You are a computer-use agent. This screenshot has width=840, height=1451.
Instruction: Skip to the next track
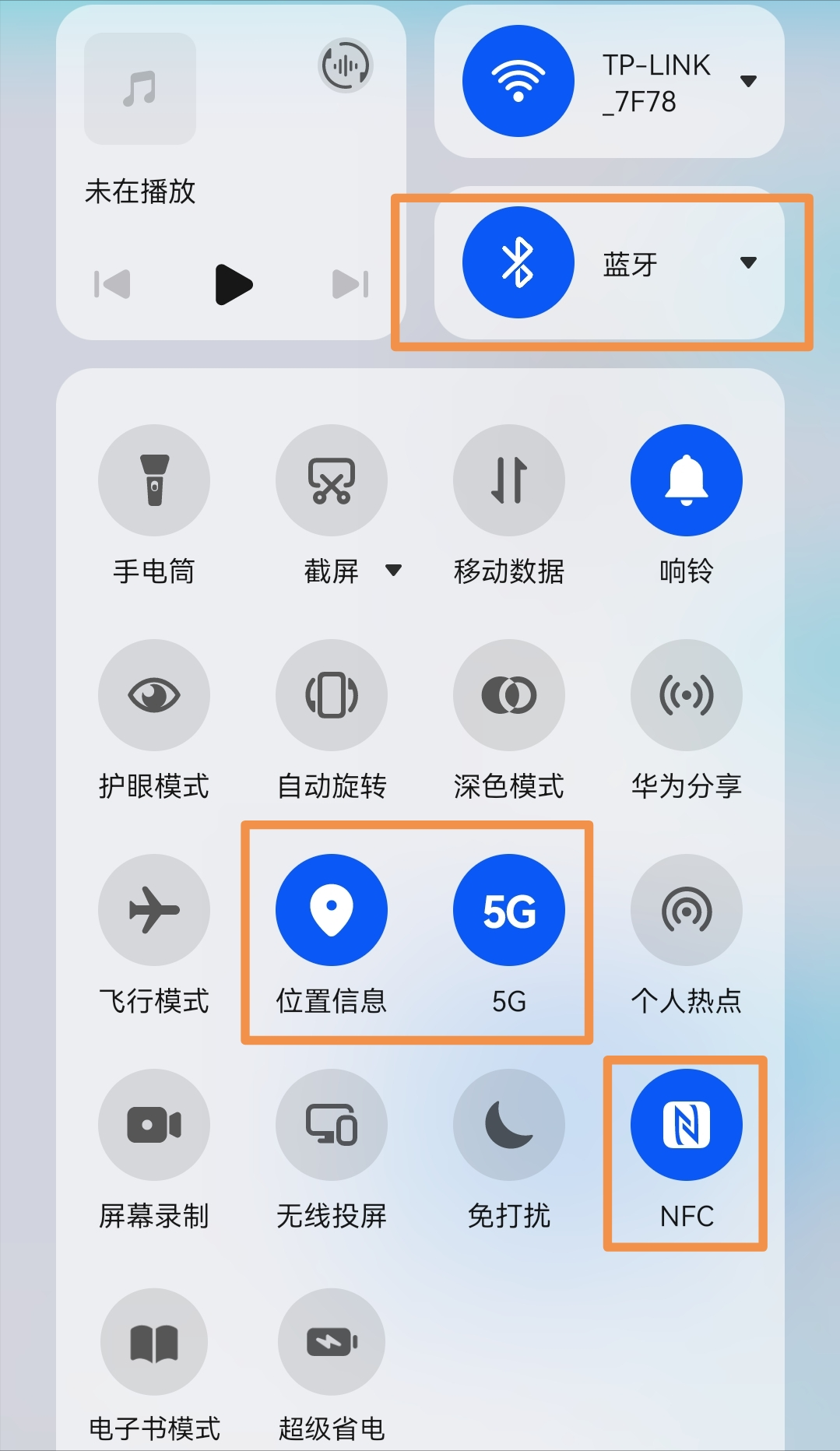click(x=350, y=284)
